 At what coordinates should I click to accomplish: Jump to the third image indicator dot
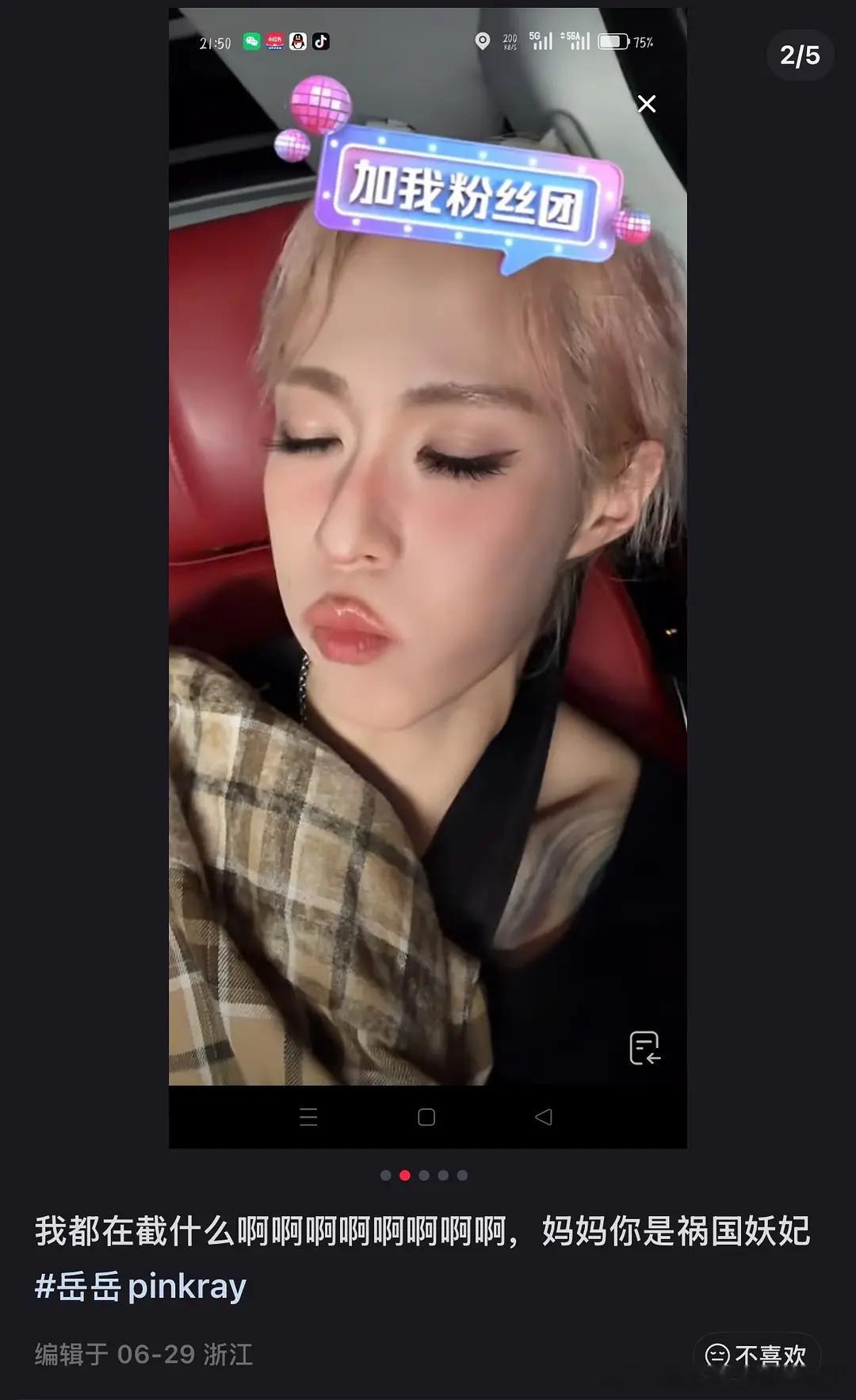click(424, 1175)
